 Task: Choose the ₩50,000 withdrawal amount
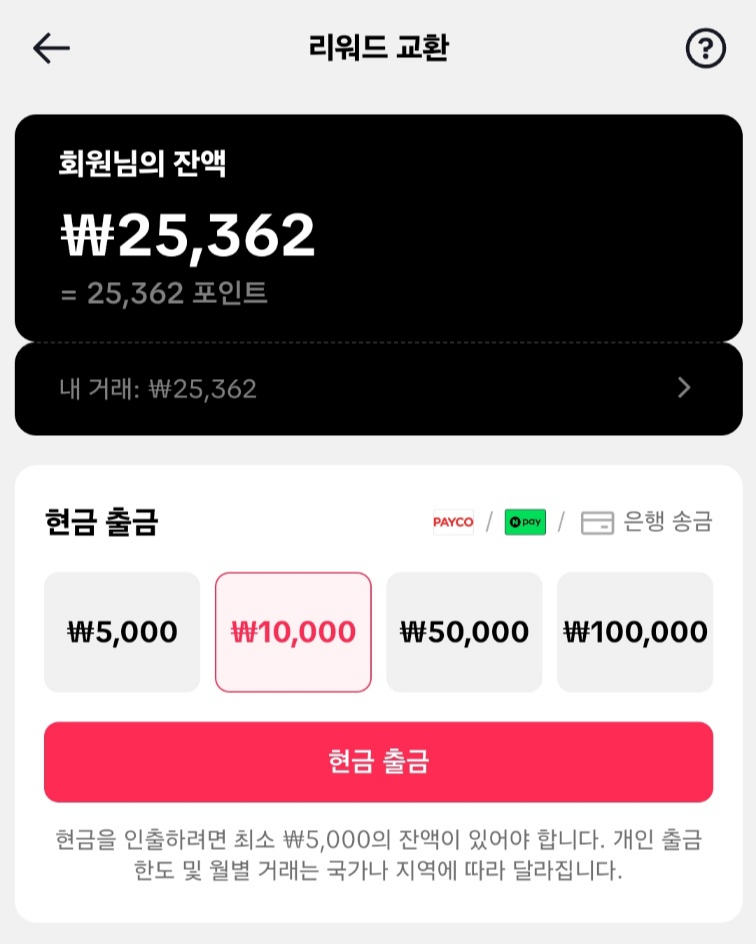pyautogui.click(x=464, y=632)
